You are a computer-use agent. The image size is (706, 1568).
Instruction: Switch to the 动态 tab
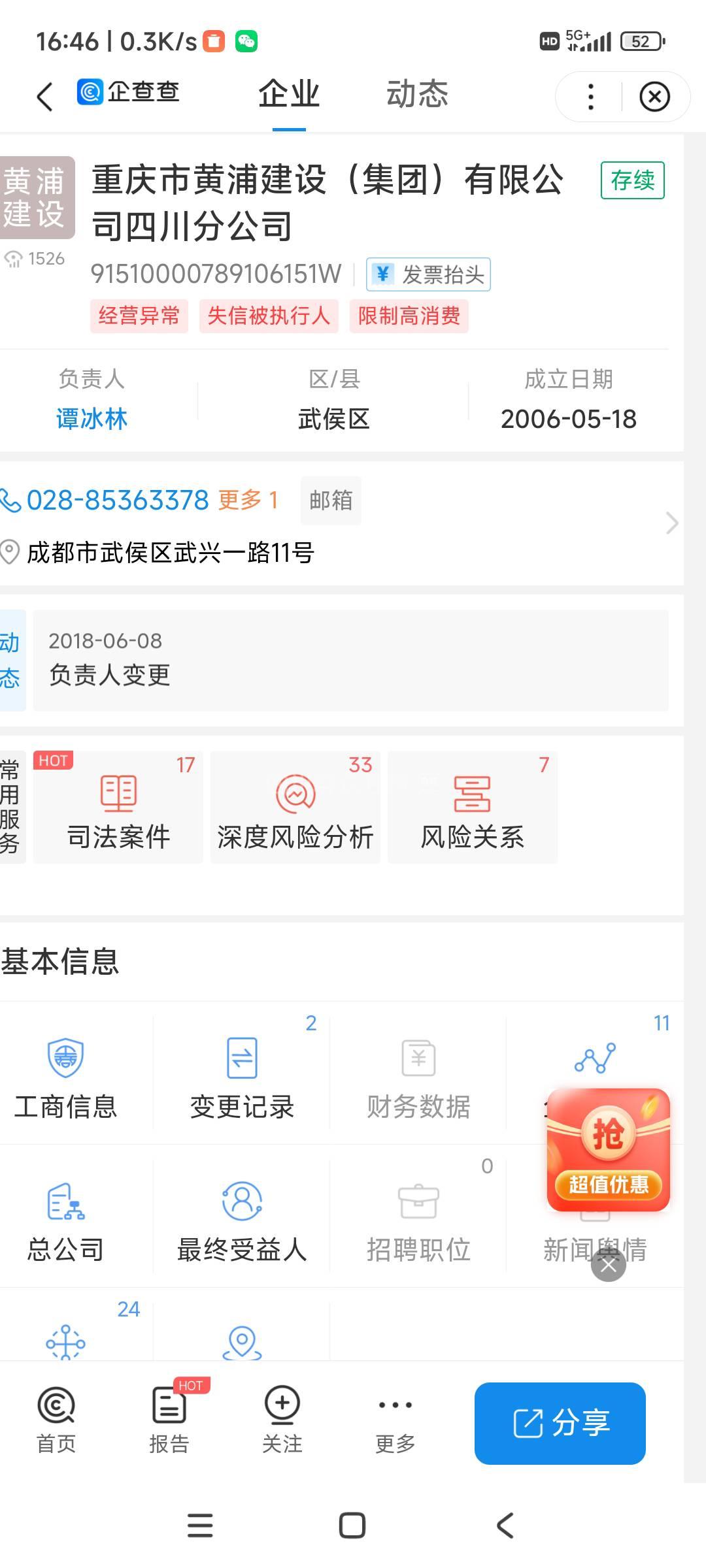tap(417, 94)
